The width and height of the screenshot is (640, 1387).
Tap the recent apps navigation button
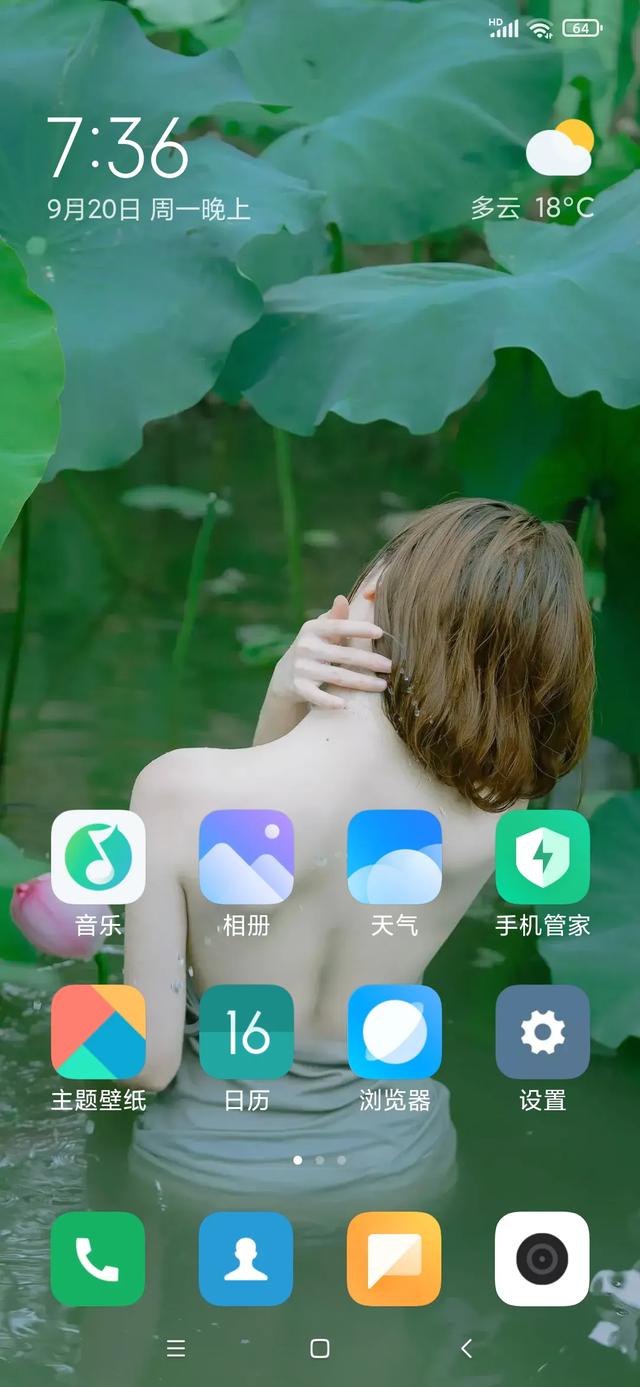click(x=176, y=1349)
